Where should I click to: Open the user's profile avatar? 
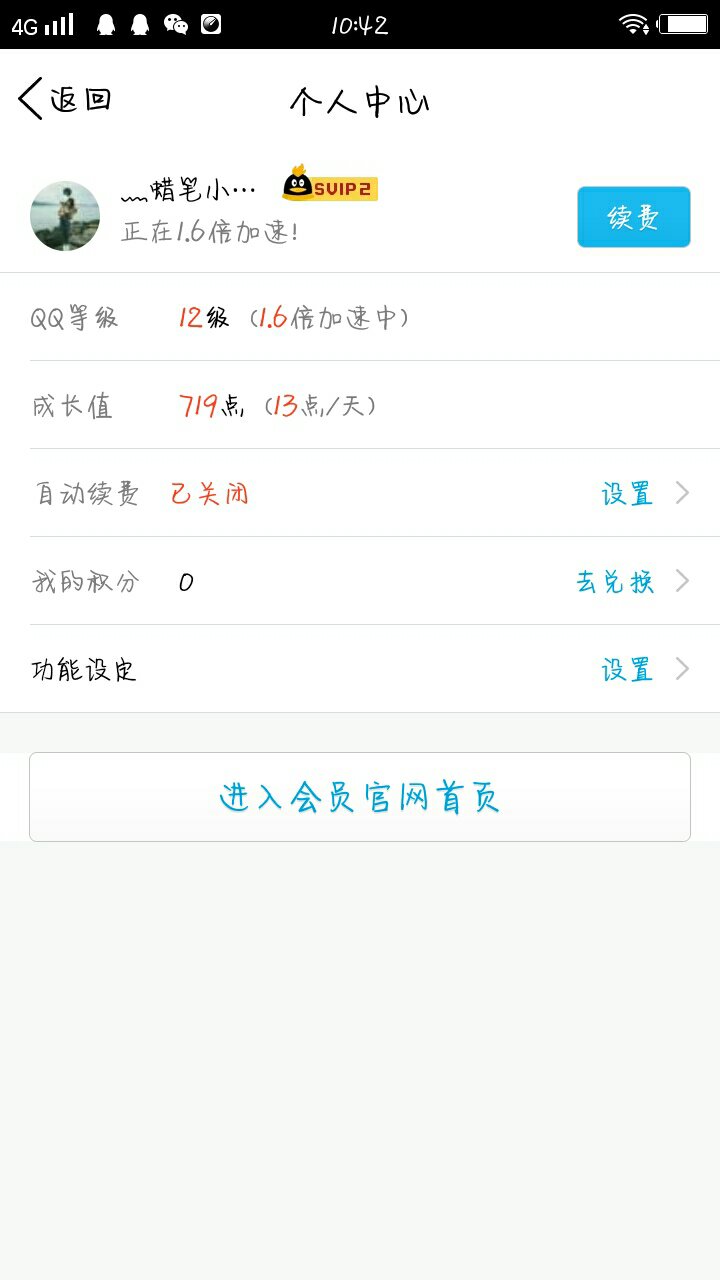(x=64, y=216)
